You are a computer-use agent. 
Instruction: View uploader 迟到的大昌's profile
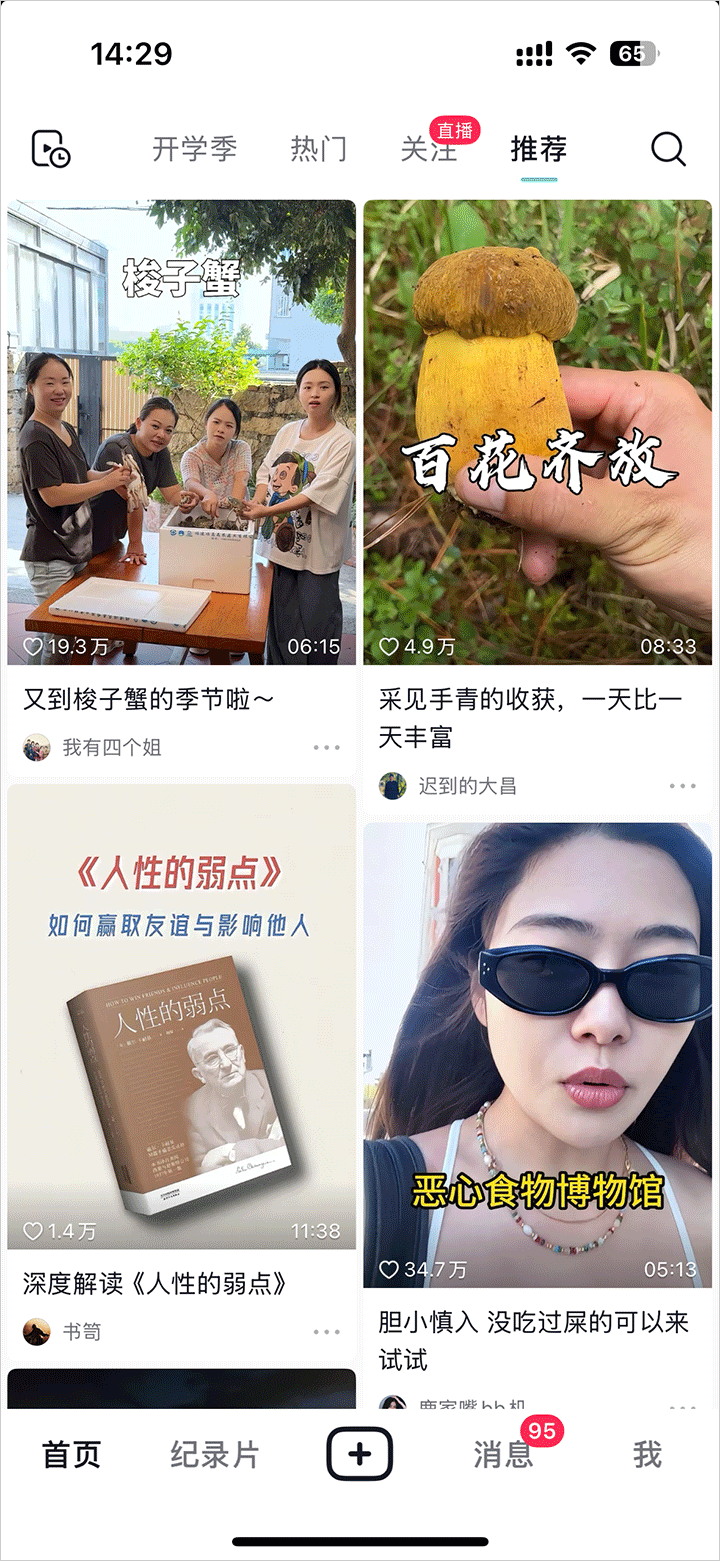(x=466, y=786)
